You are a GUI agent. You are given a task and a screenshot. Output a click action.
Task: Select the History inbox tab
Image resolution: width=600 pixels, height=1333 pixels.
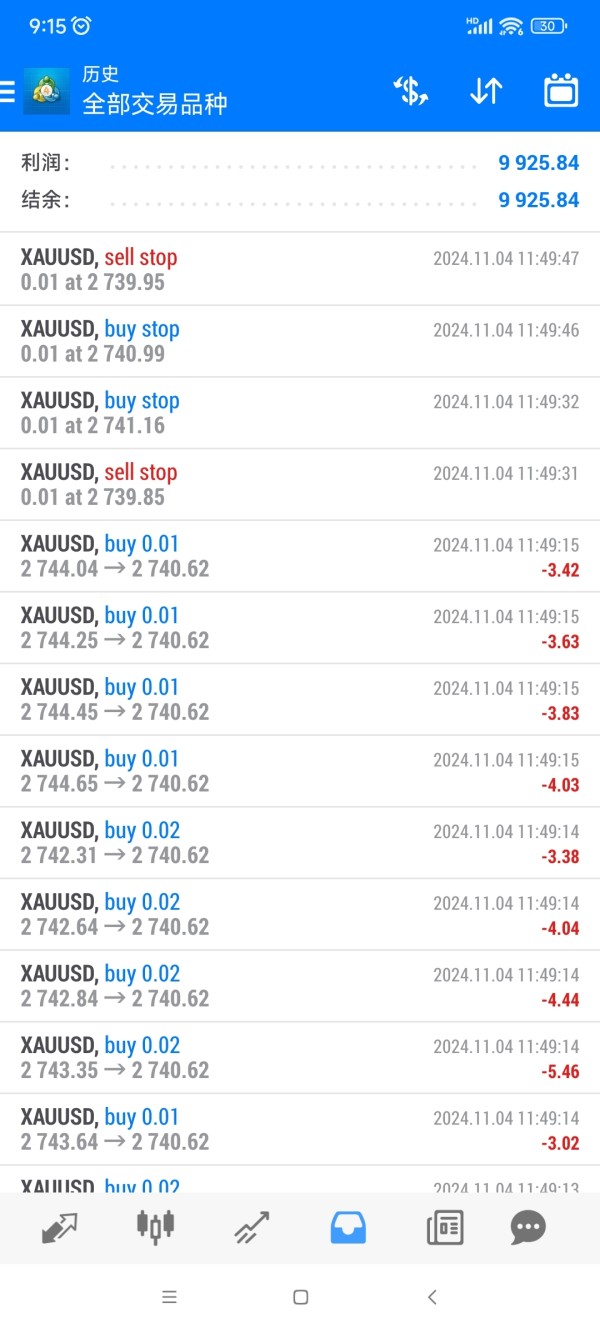pyautogui.click(x=348, y=1227)
